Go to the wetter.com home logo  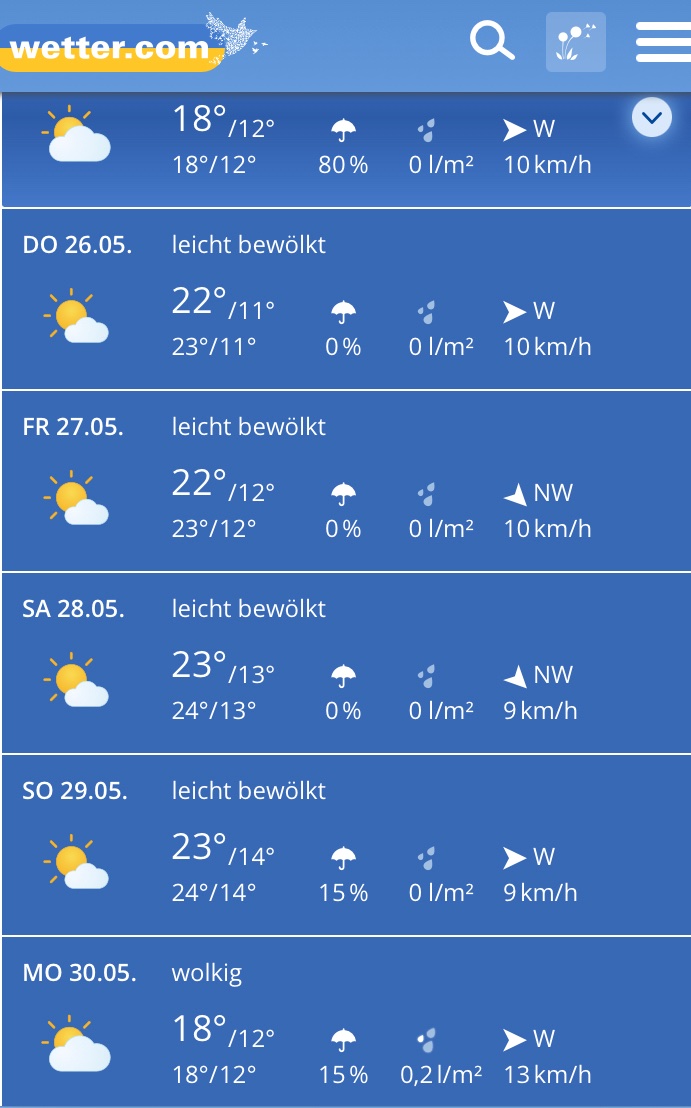[x=112, y=47]
